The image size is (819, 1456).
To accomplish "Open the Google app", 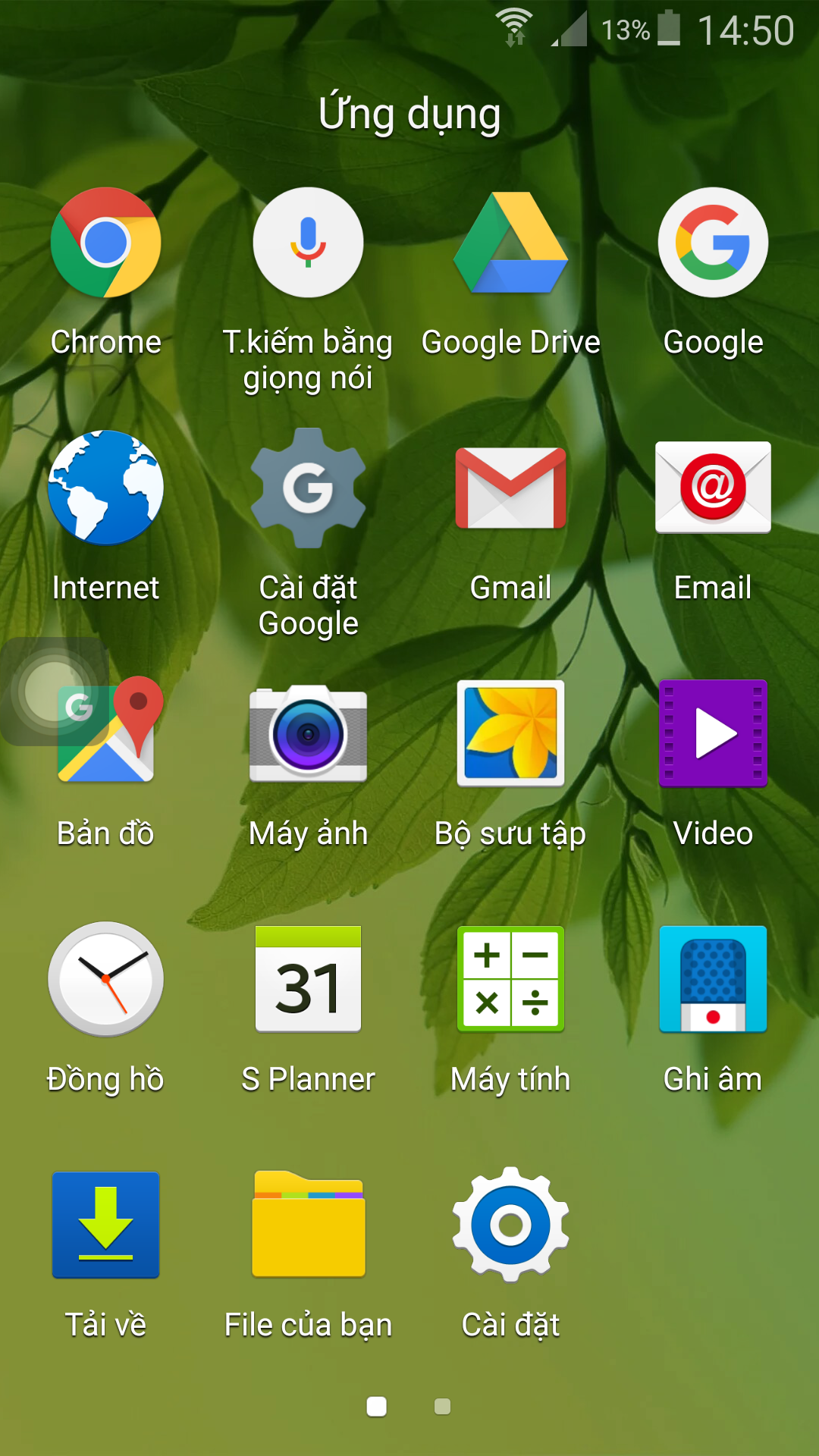I will click(x=713, y=243).
